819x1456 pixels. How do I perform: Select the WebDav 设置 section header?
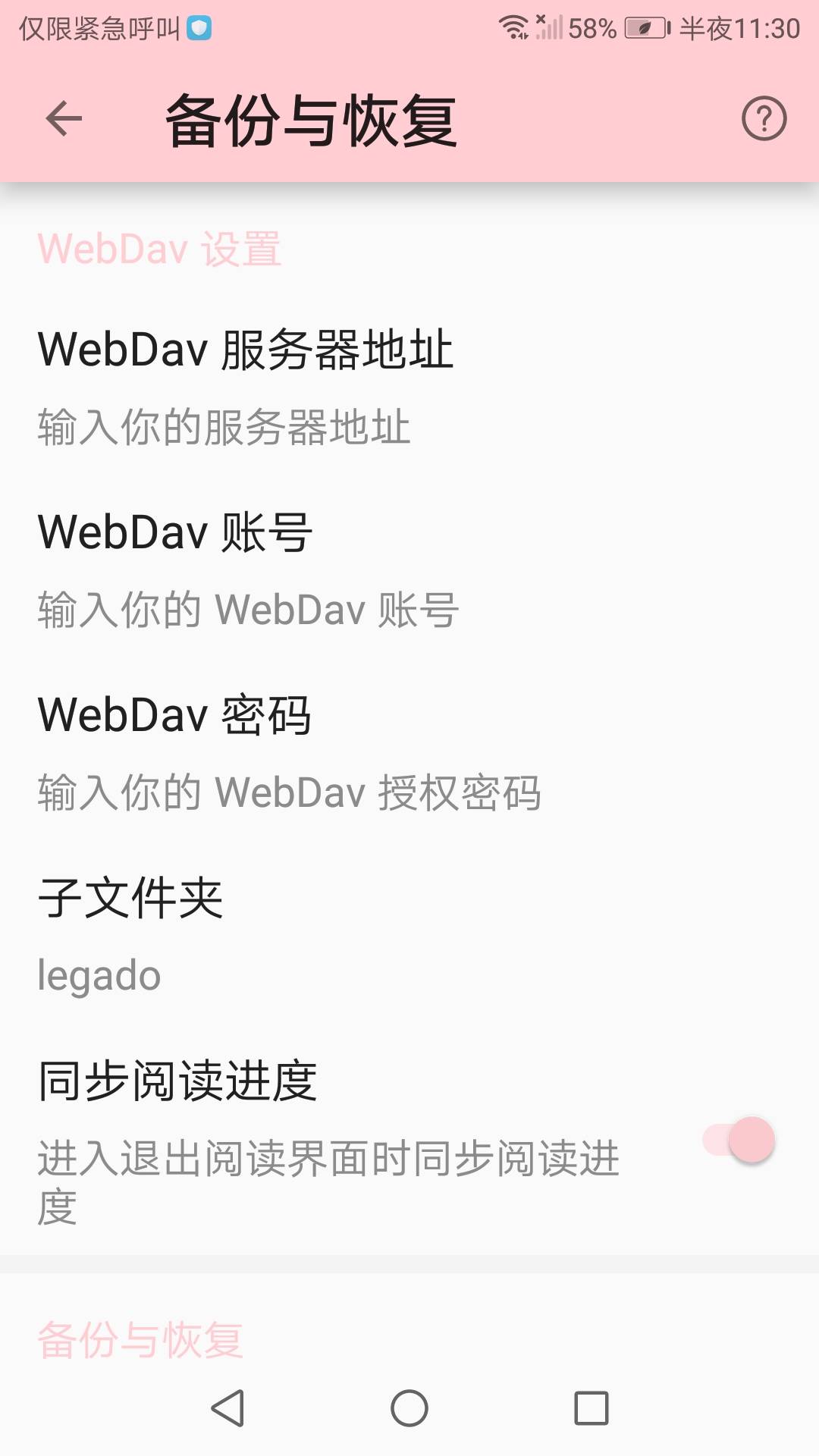[161, 249]
